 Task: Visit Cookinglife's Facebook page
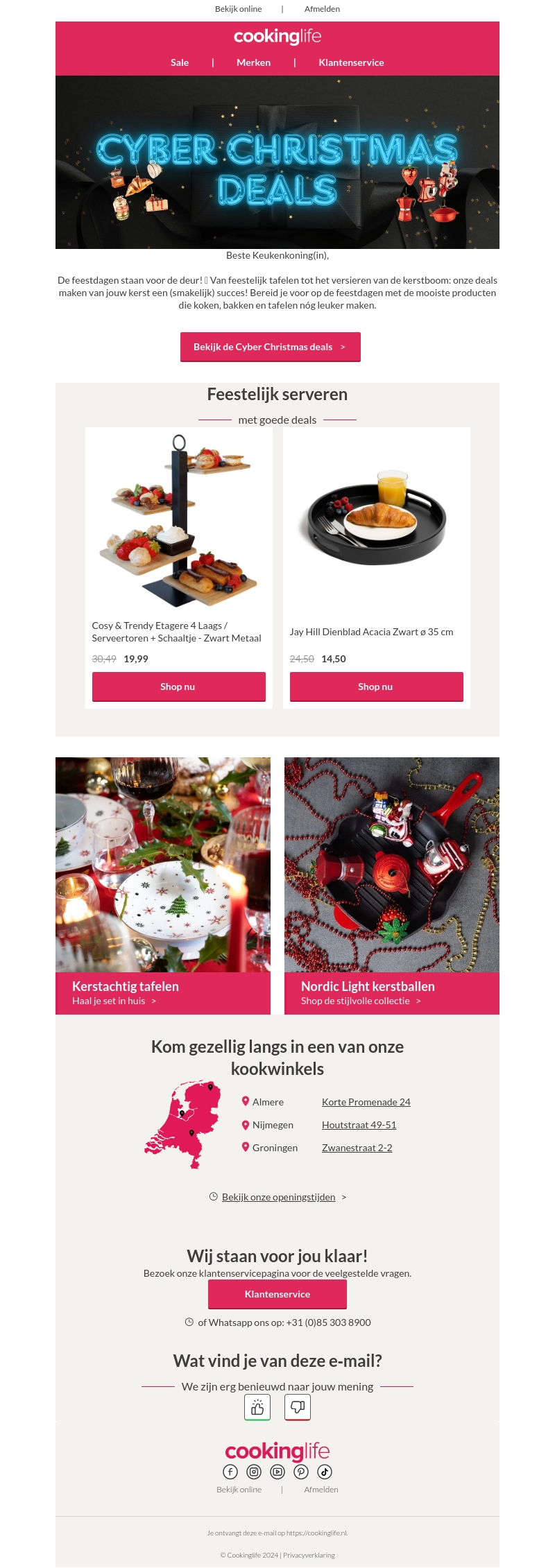click(230, 1472)
